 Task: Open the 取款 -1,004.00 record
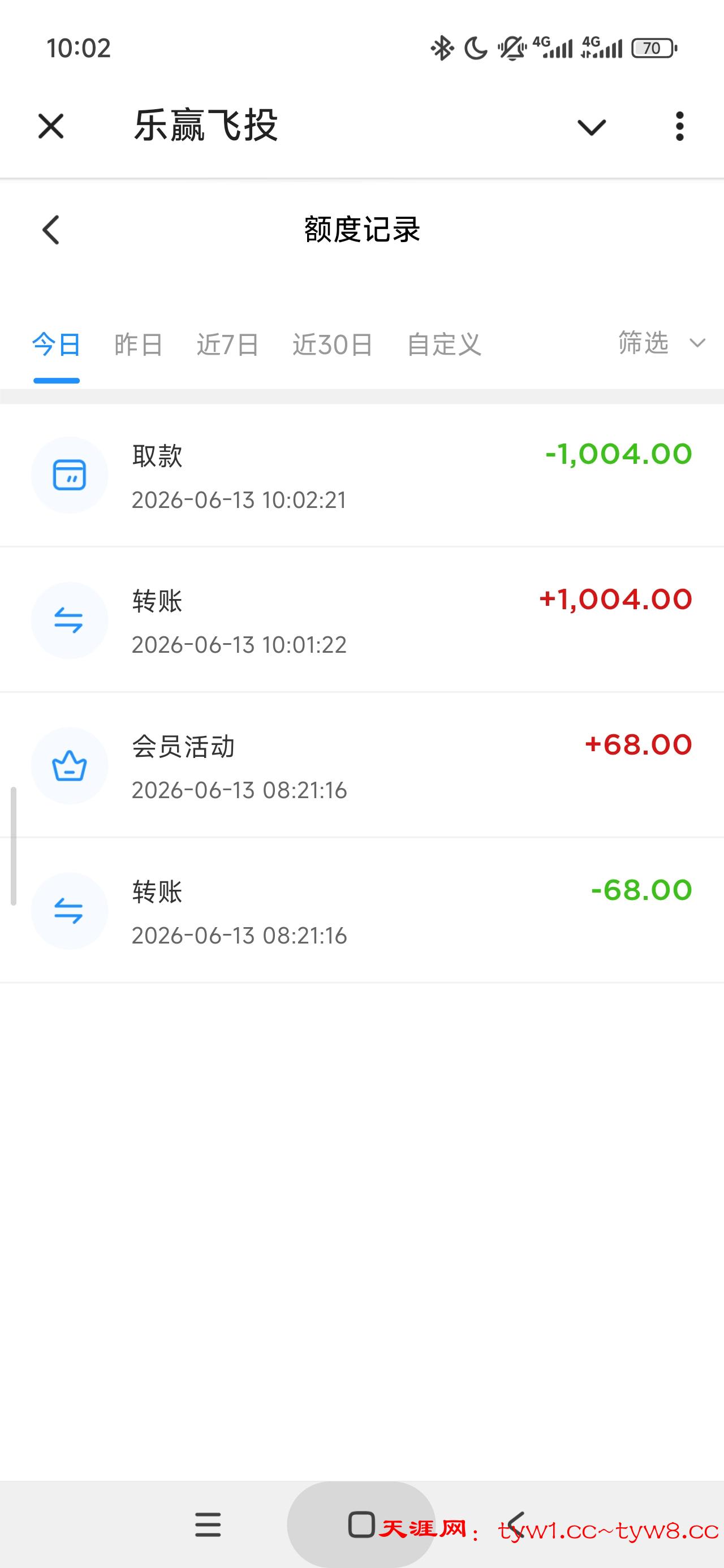(x=361, y=475)
